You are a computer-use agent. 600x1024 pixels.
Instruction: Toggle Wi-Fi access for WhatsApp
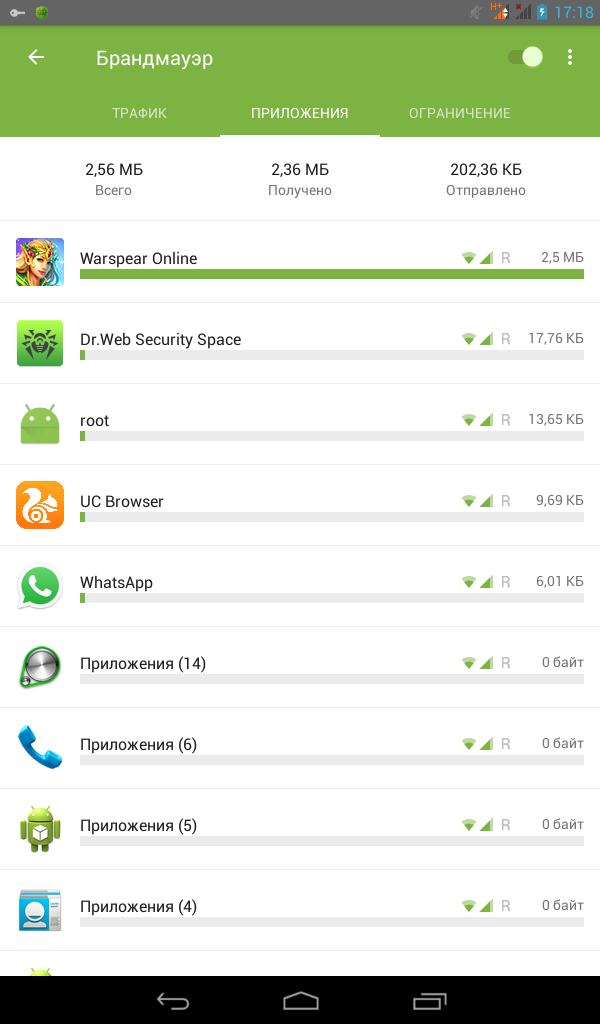click(x=469, y=582)
